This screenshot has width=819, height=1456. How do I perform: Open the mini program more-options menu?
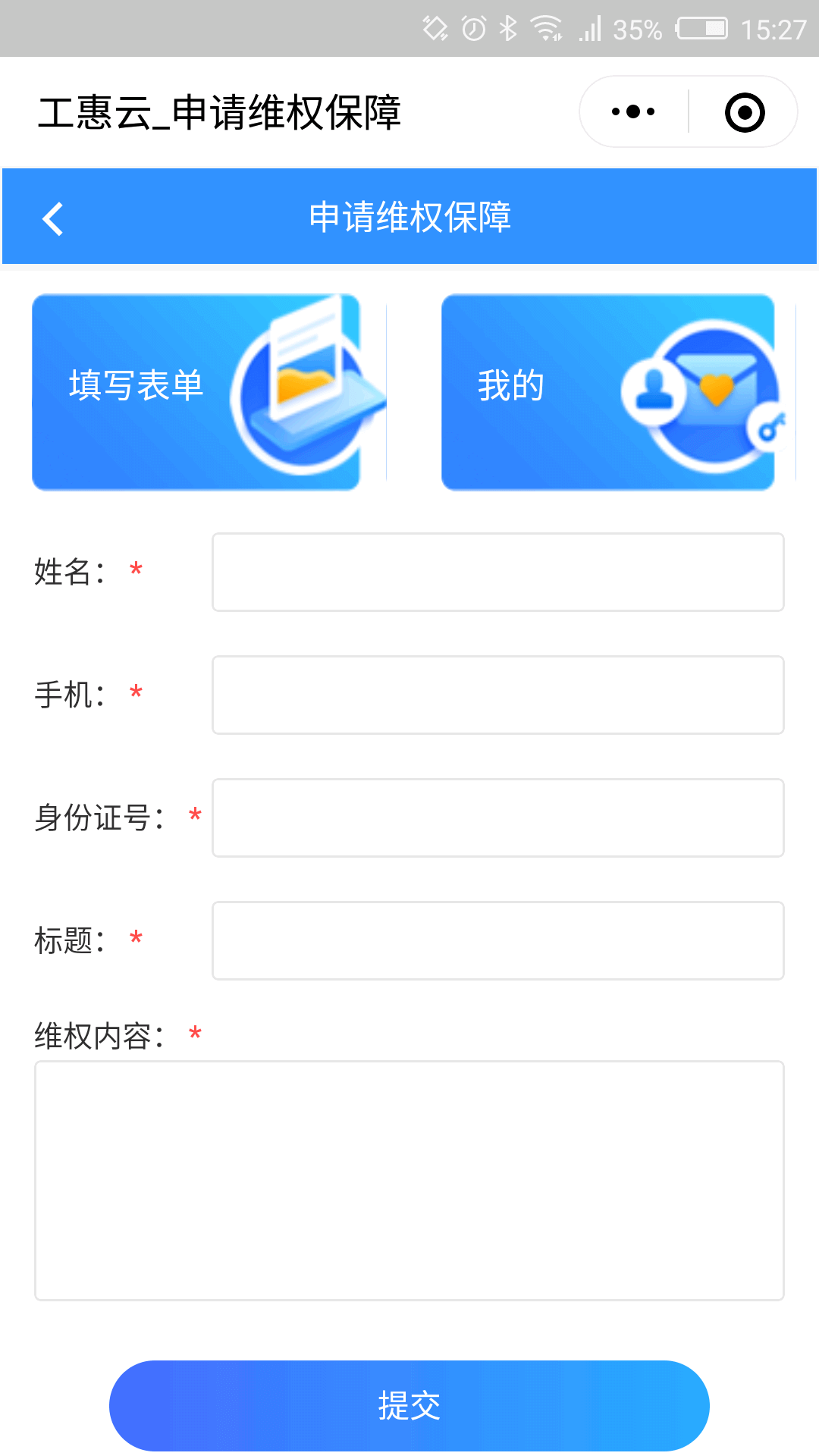pos(633,112)
